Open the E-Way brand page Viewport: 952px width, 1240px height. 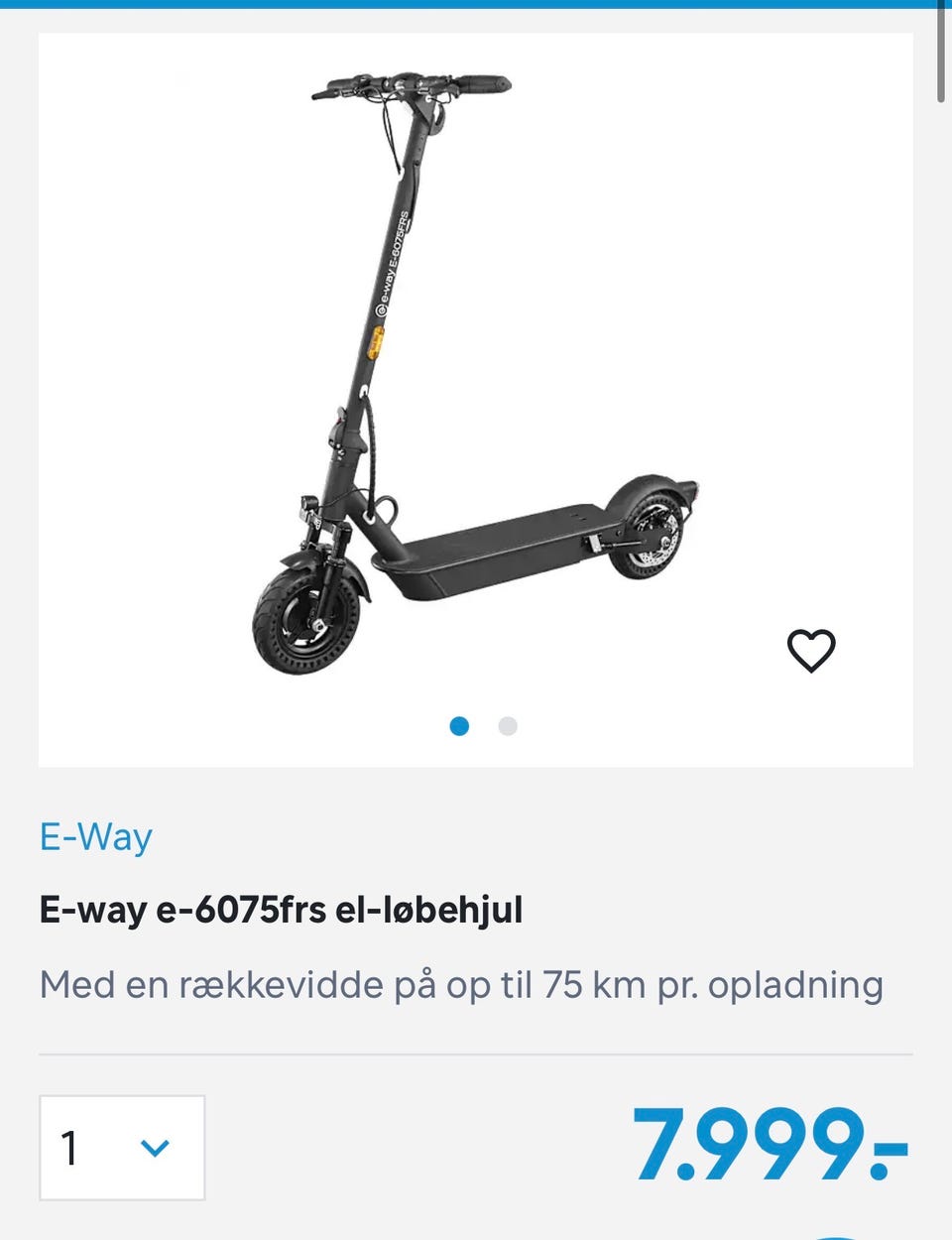point(95,836)
